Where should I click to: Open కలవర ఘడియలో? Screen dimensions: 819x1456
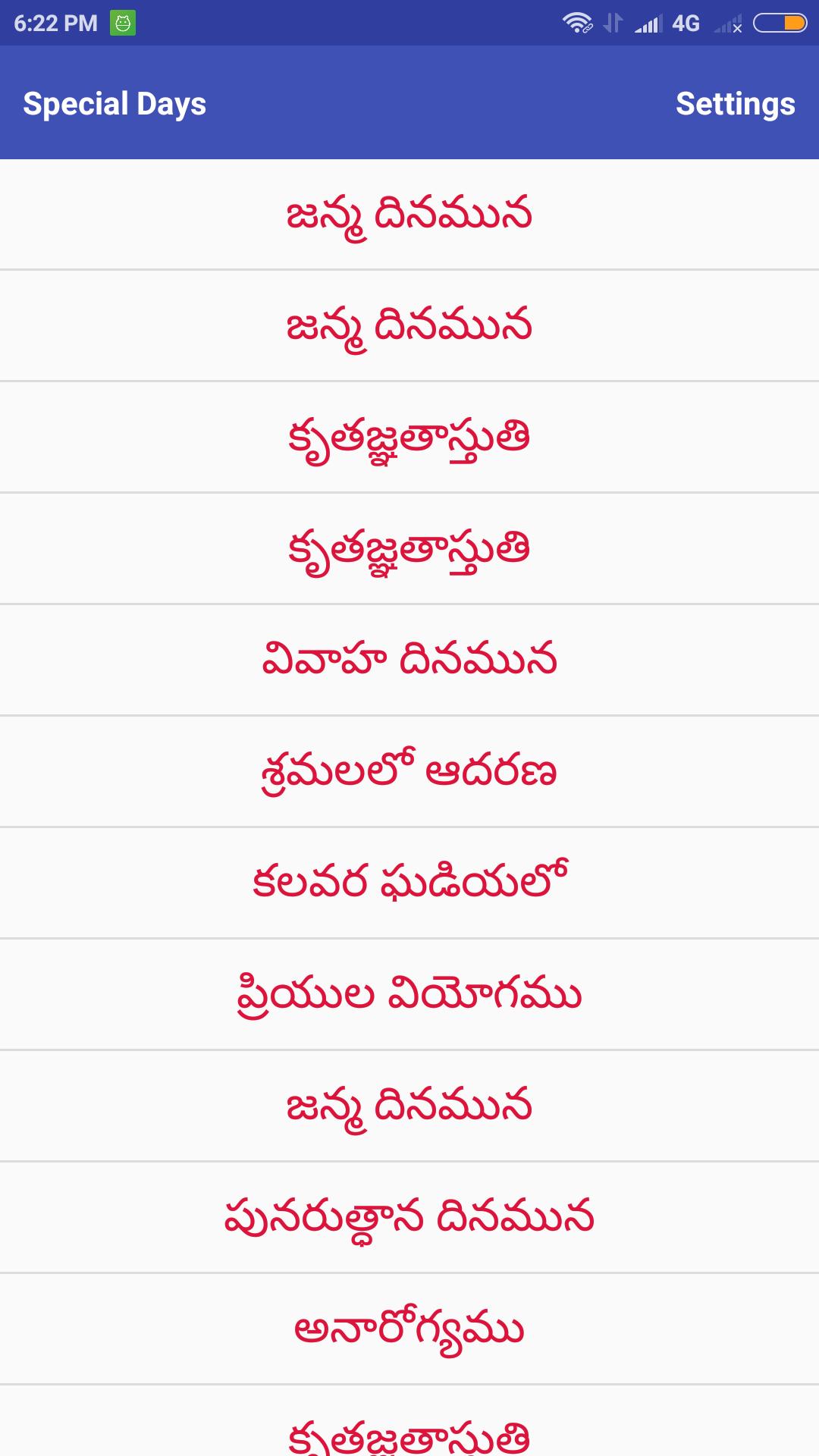409,883
